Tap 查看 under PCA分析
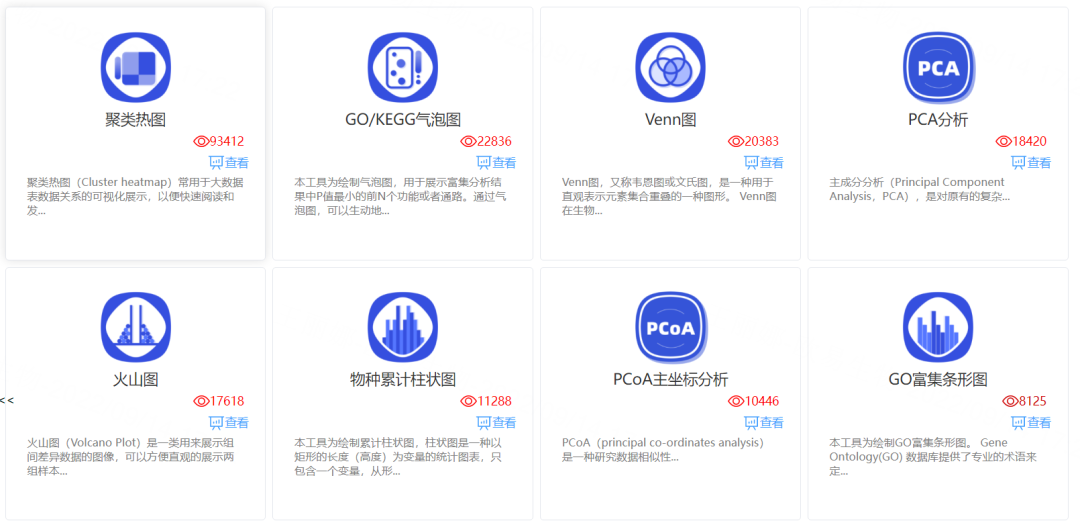 [x=1032, y=163]
